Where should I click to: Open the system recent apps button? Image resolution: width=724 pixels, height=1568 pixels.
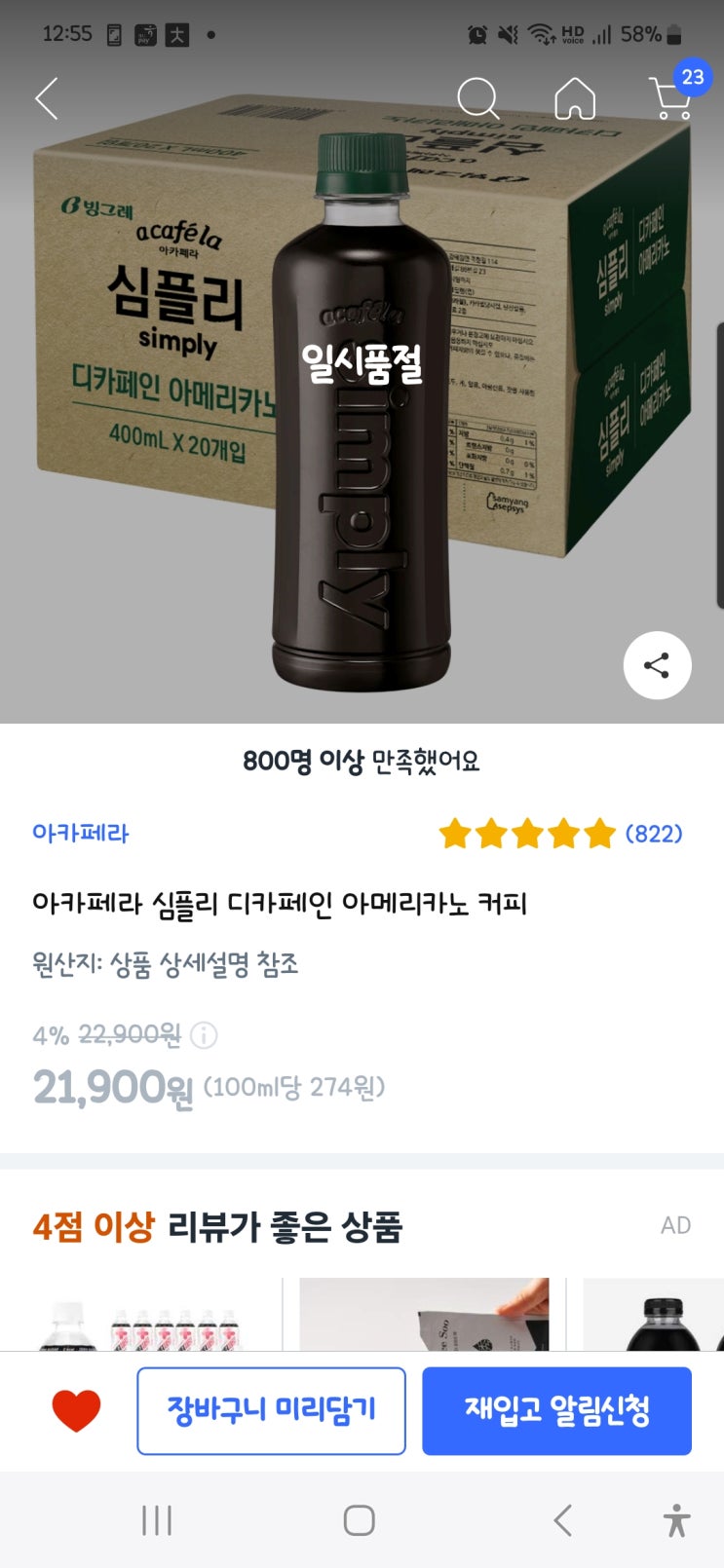[x=157, y=1520]
